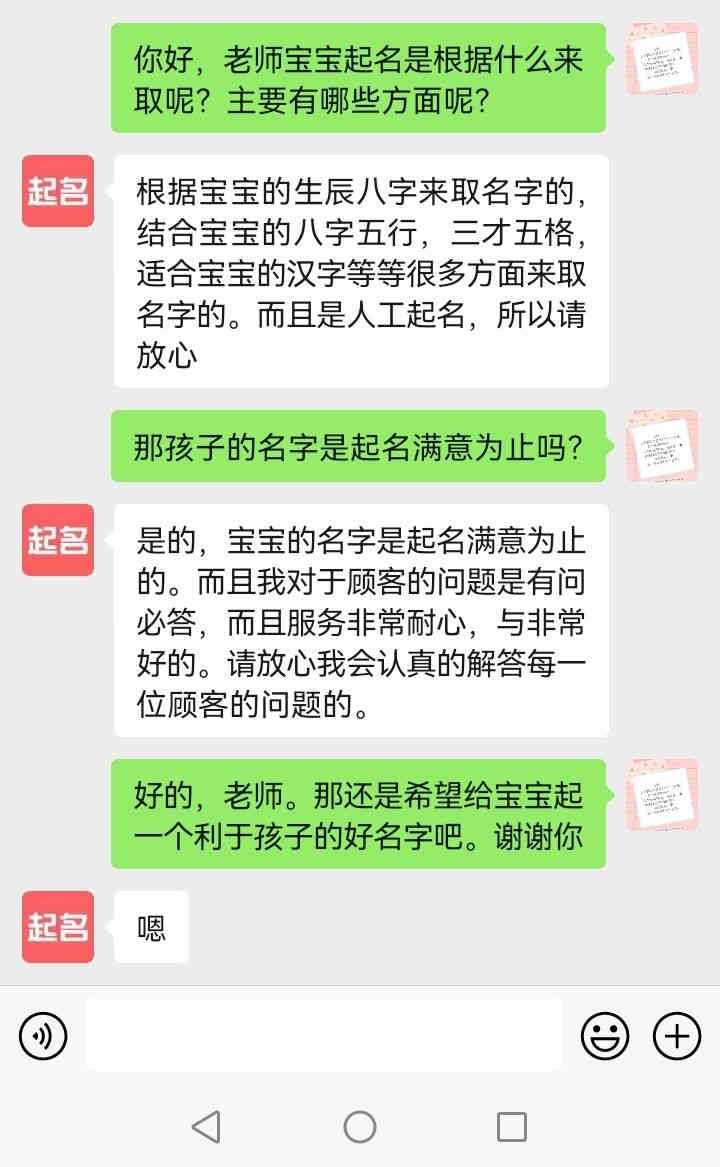Open 起名 avatar beside 根据宝宝的生辰八字 message
720x1167 pixels.
click(58, 191)
